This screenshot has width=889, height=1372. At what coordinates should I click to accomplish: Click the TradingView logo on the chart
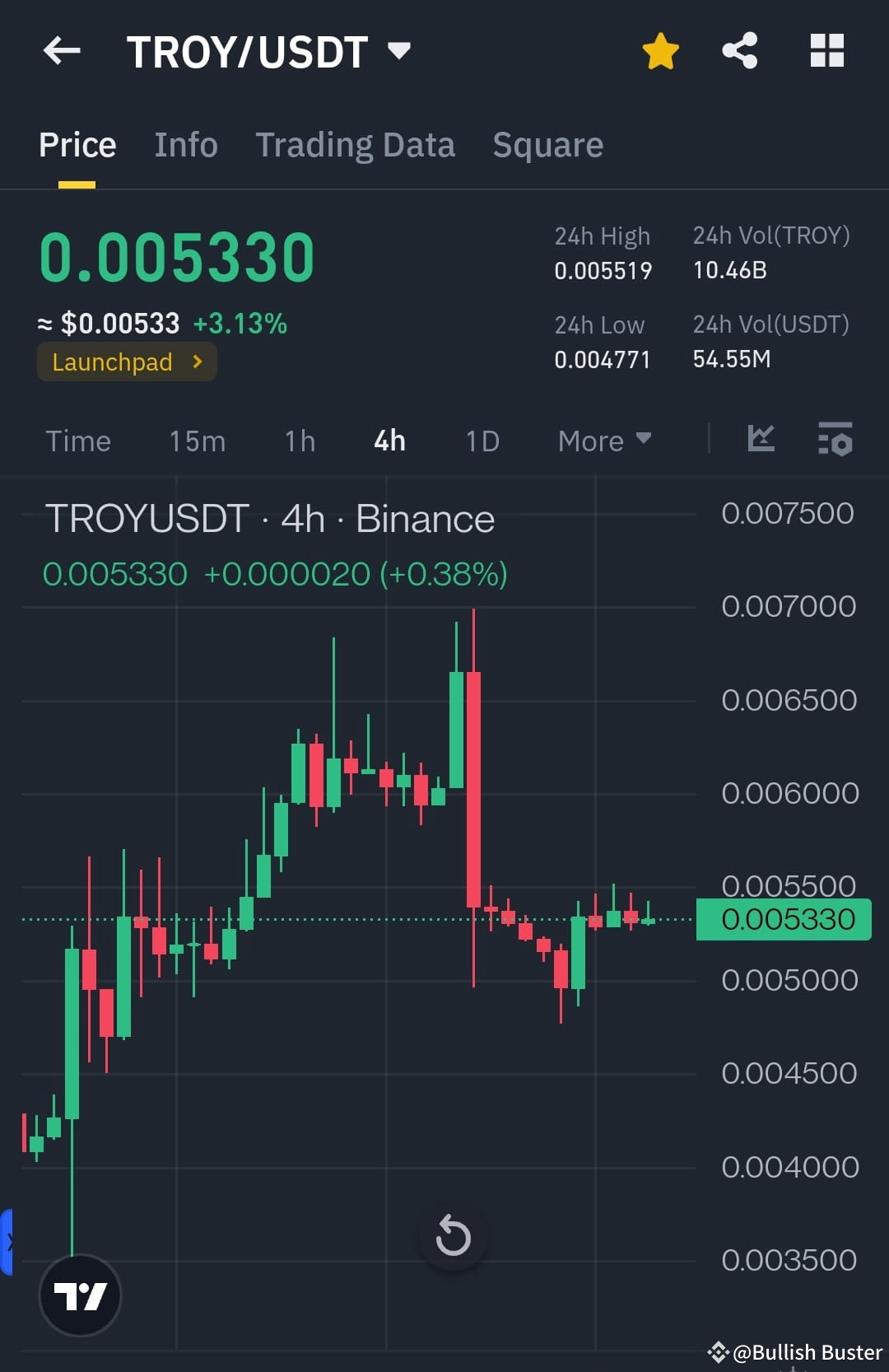pyautogui.click(x=81, y=1294)
